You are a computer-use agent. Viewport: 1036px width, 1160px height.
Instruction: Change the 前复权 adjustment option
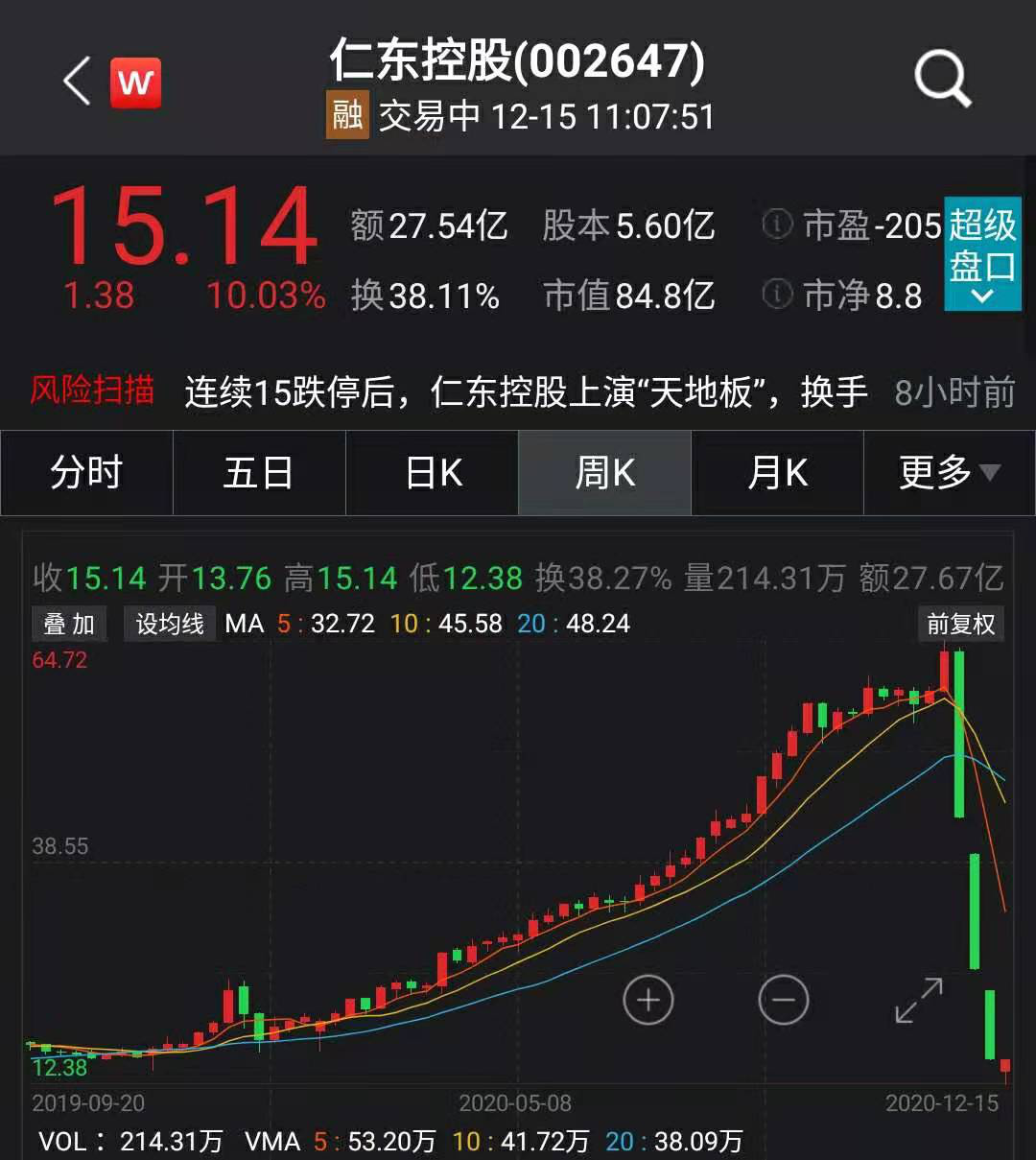960,624
